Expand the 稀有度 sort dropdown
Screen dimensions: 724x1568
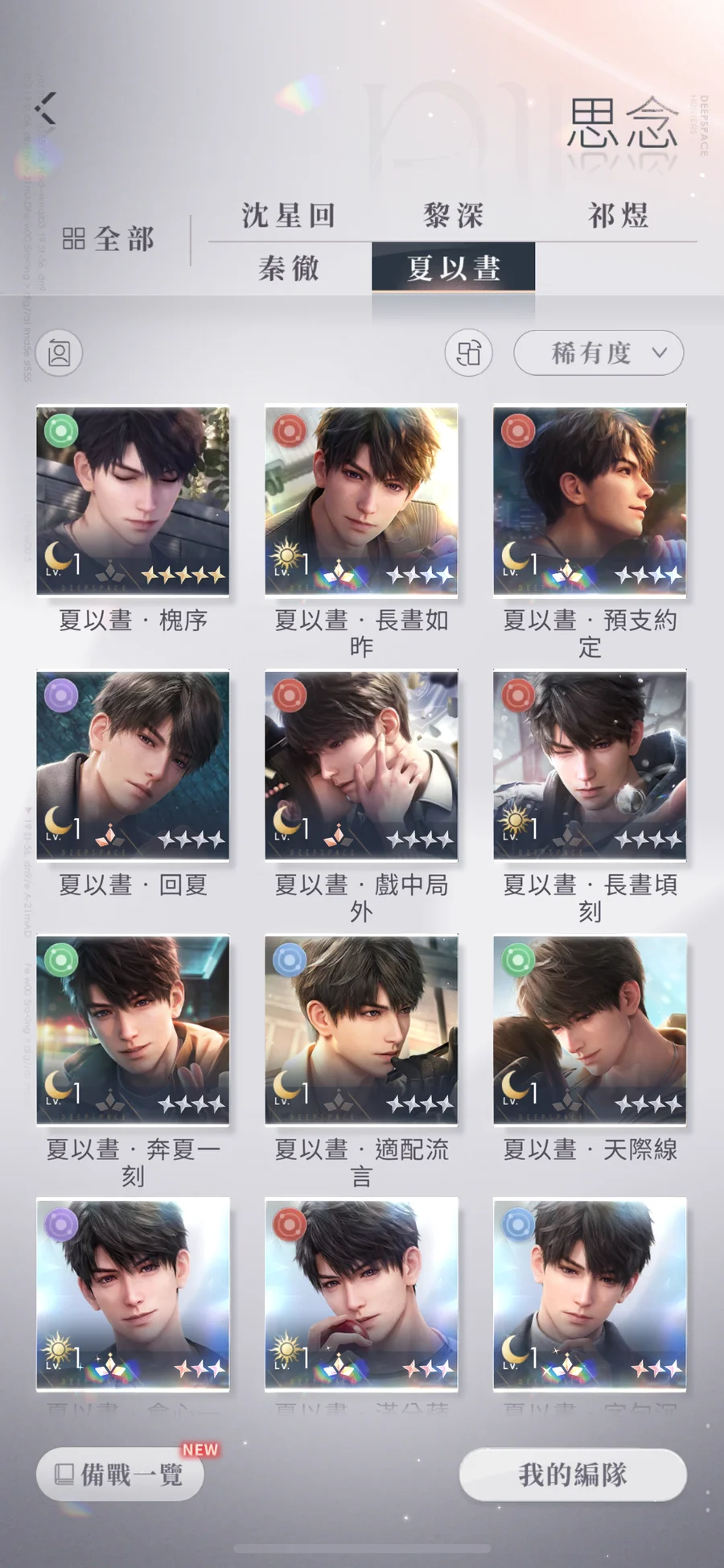[x=599, y=353]
